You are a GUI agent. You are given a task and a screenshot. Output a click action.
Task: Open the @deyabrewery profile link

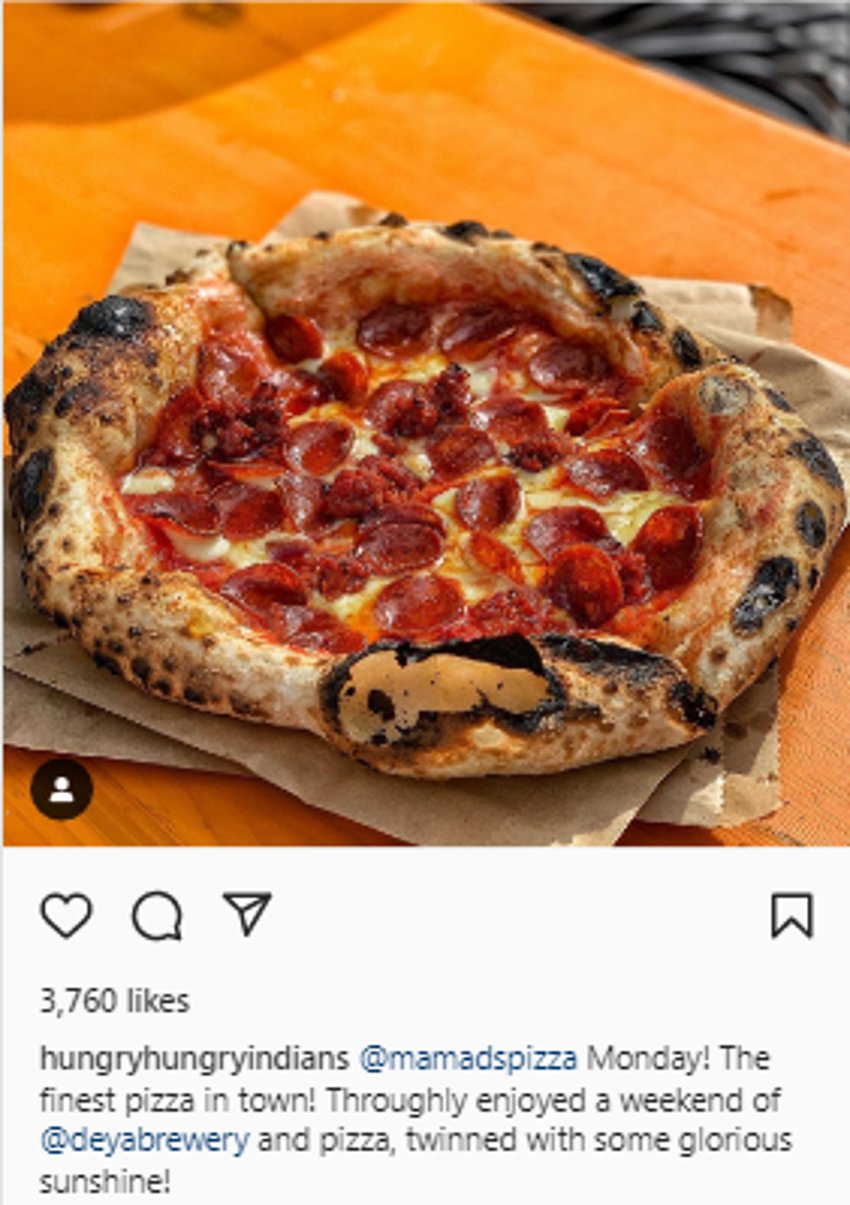coord(144,1141)
